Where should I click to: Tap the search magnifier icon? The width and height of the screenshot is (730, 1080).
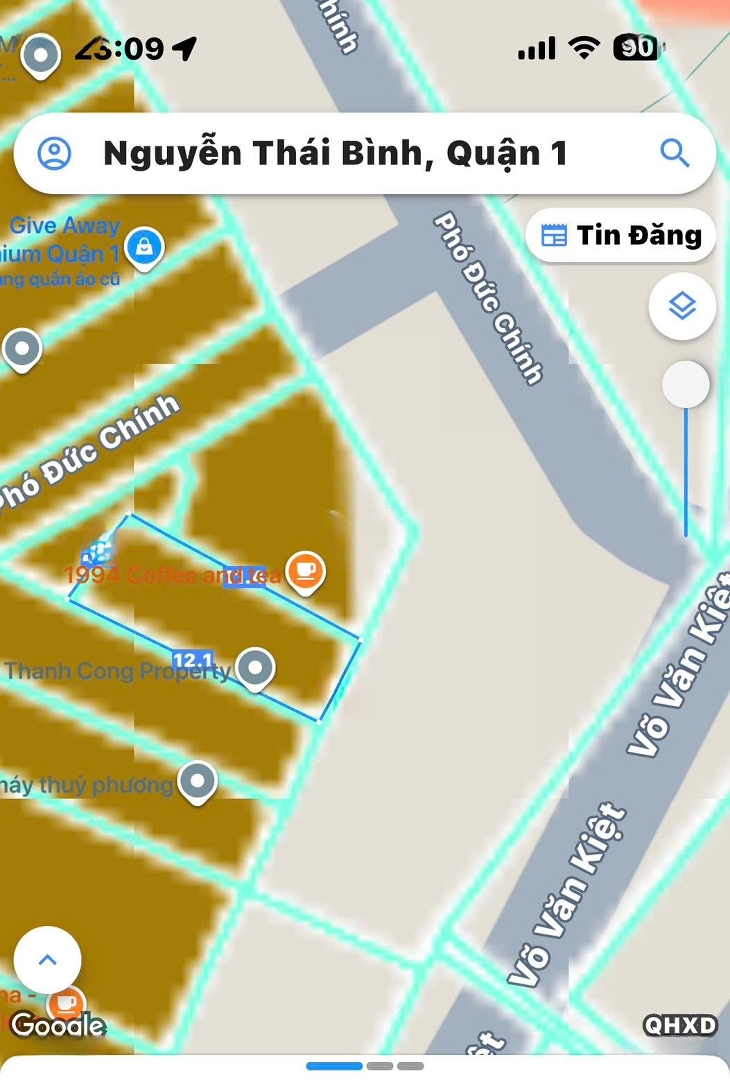675,153
